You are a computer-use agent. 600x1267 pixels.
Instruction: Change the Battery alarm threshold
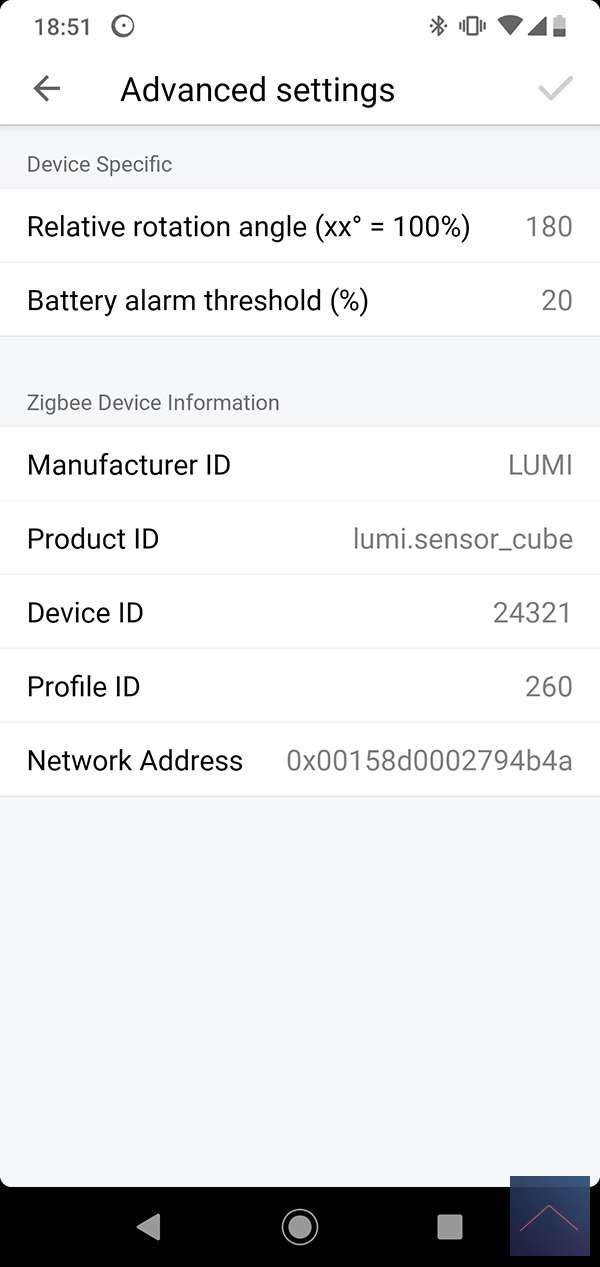tap(300, 301)
